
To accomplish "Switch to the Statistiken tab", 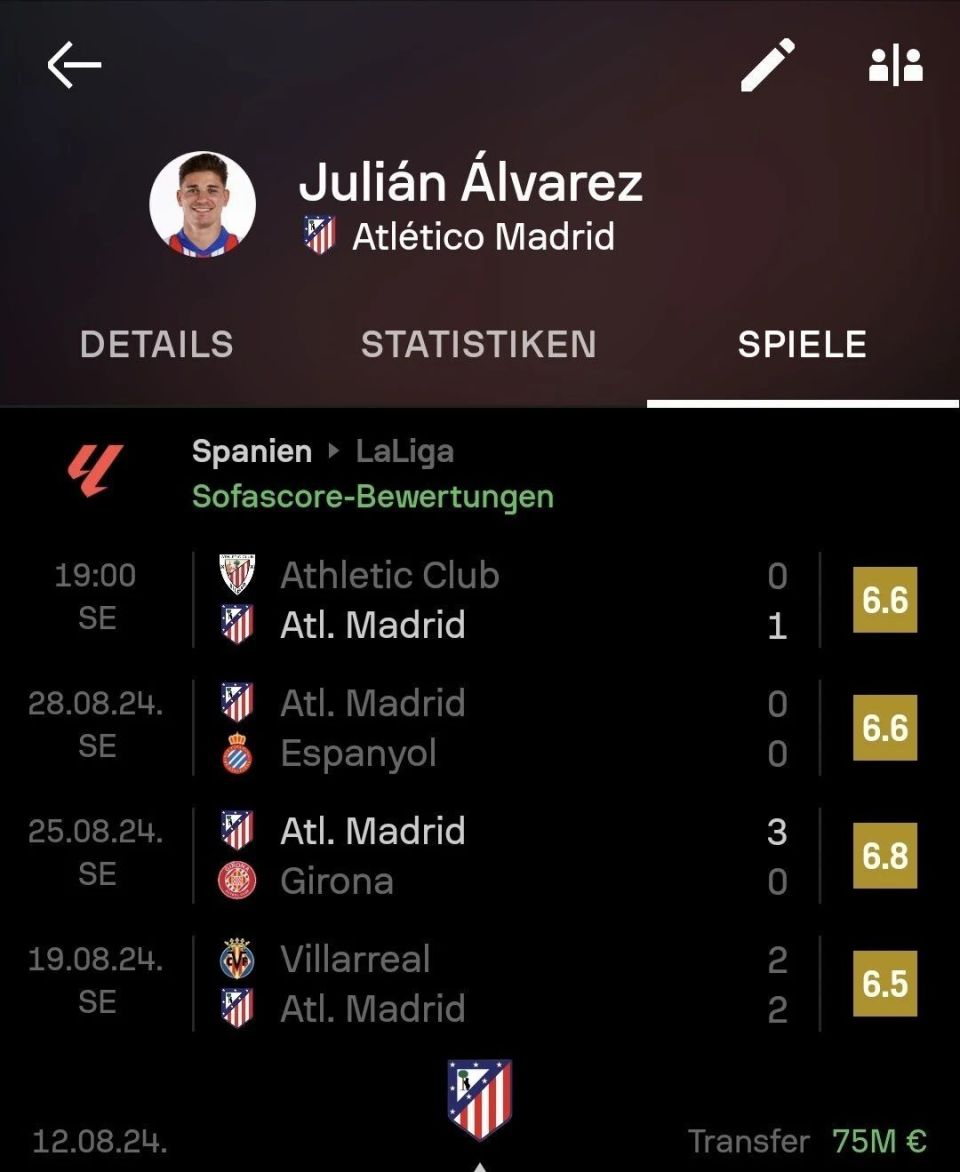I will tap(478, 345).
